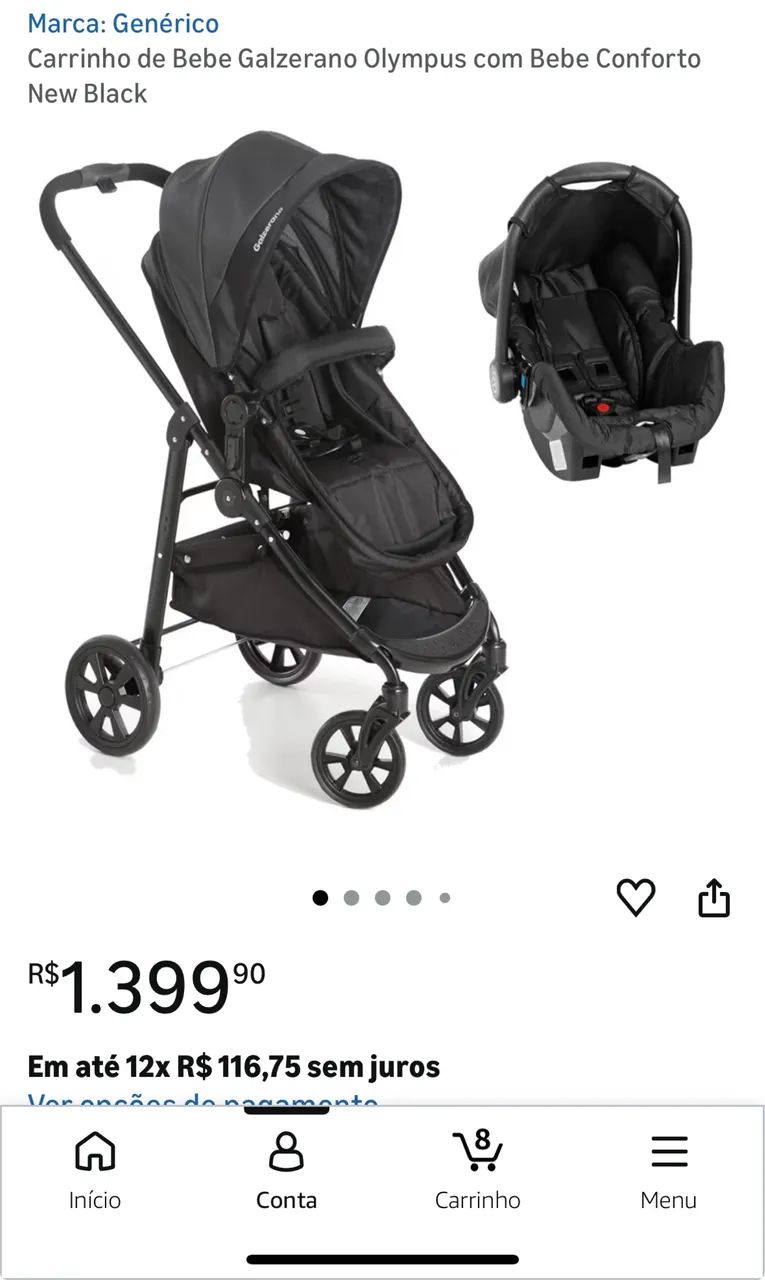Open the Carrinho shopping cart
The height and width of the screenshot is (1280, 765).
click(477, 1170)
